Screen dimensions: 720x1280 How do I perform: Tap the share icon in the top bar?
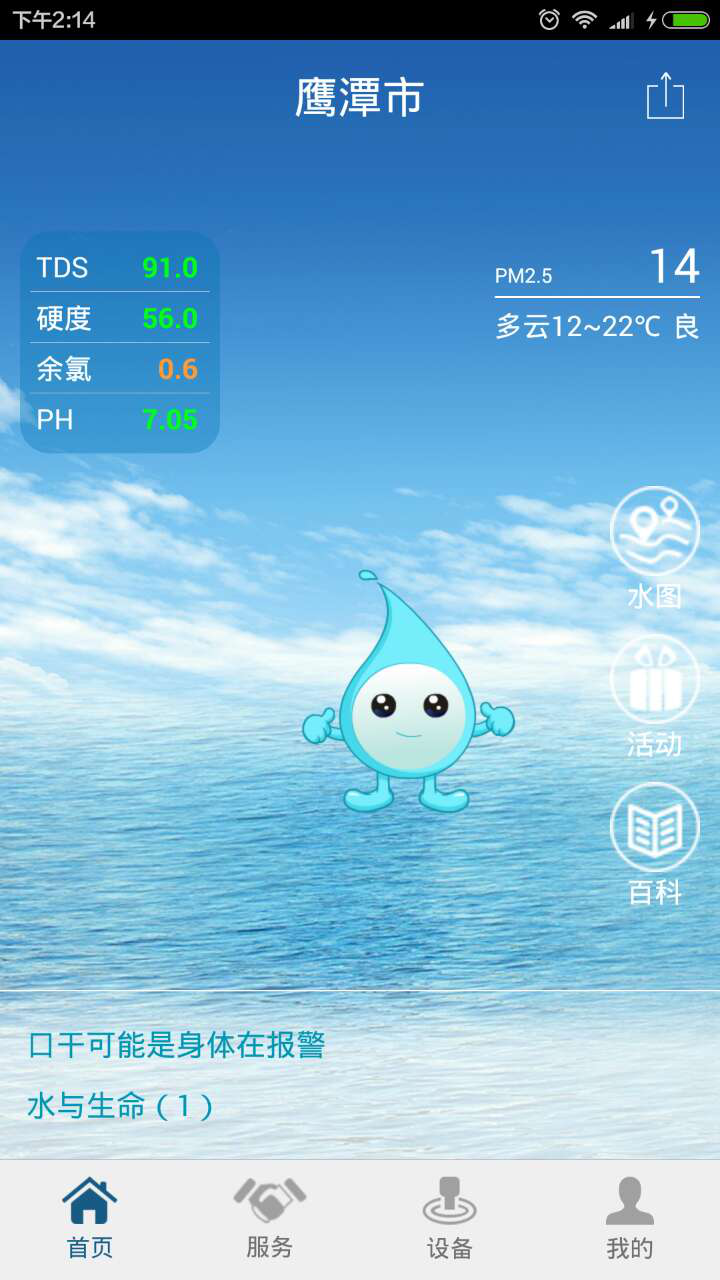click(665, 97)
